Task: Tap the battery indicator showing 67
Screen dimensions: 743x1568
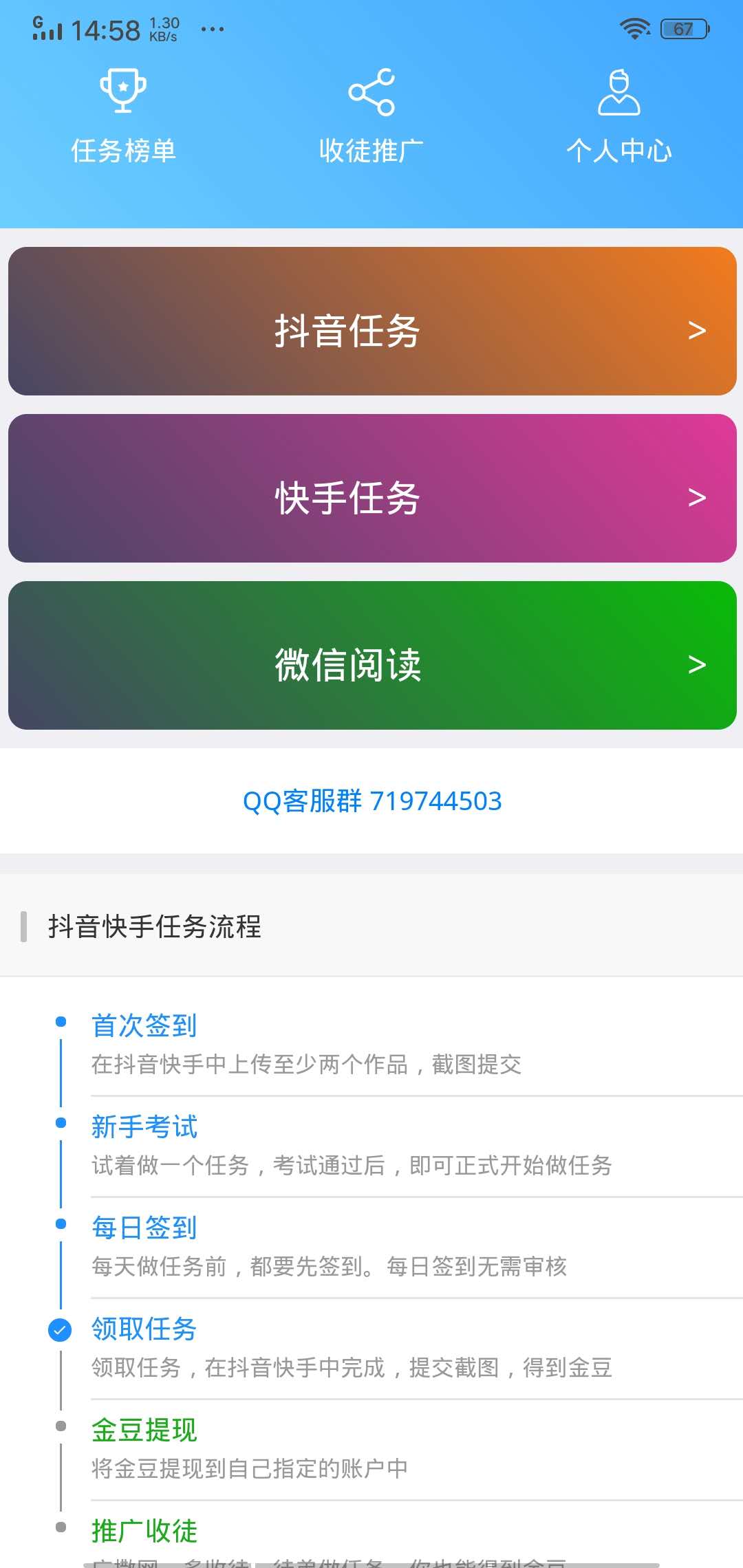Action: [x=683, y=29]
